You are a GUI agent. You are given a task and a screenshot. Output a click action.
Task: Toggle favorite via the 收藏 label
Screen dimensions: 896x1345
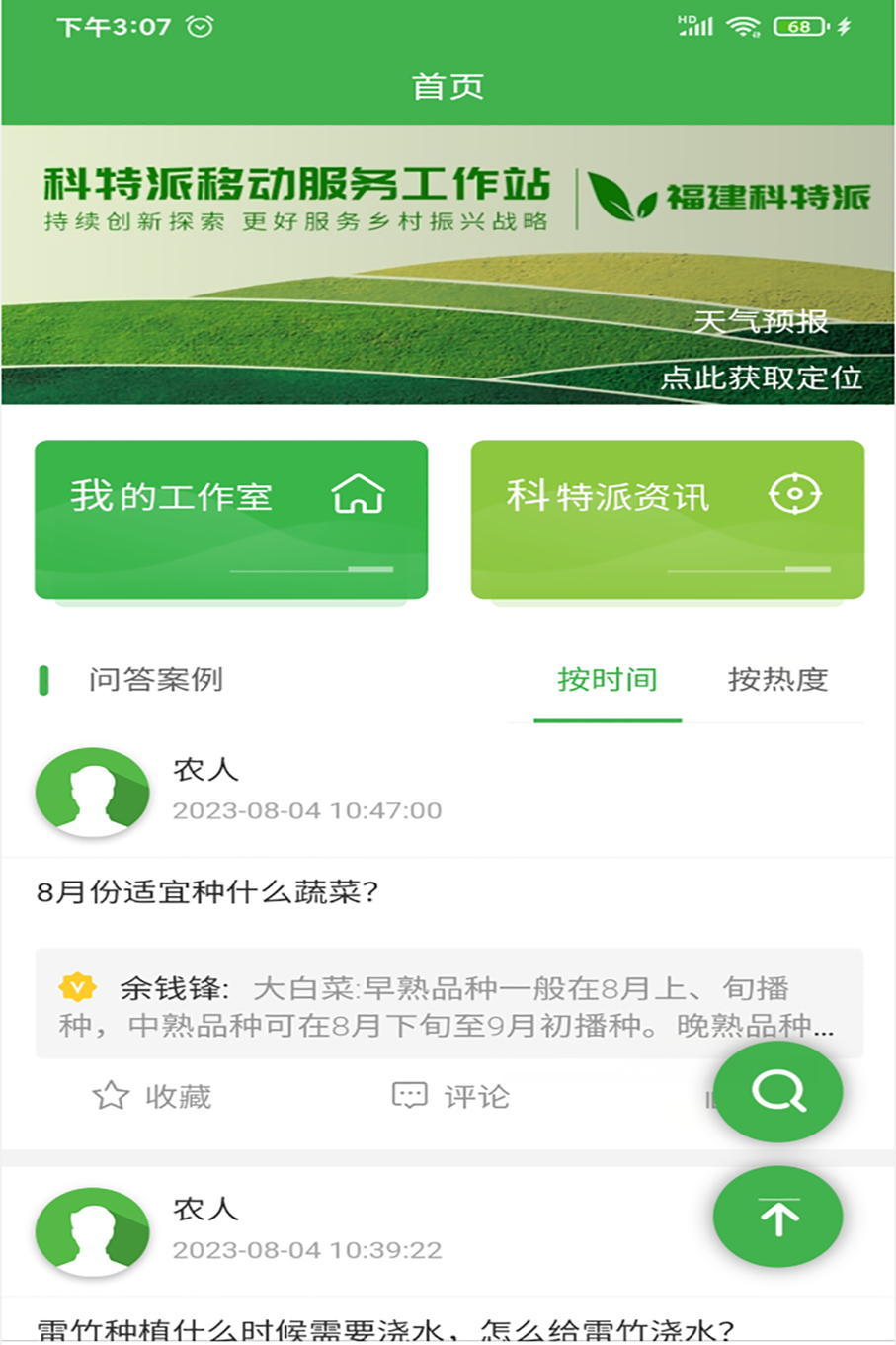[x=178, y=1095]
